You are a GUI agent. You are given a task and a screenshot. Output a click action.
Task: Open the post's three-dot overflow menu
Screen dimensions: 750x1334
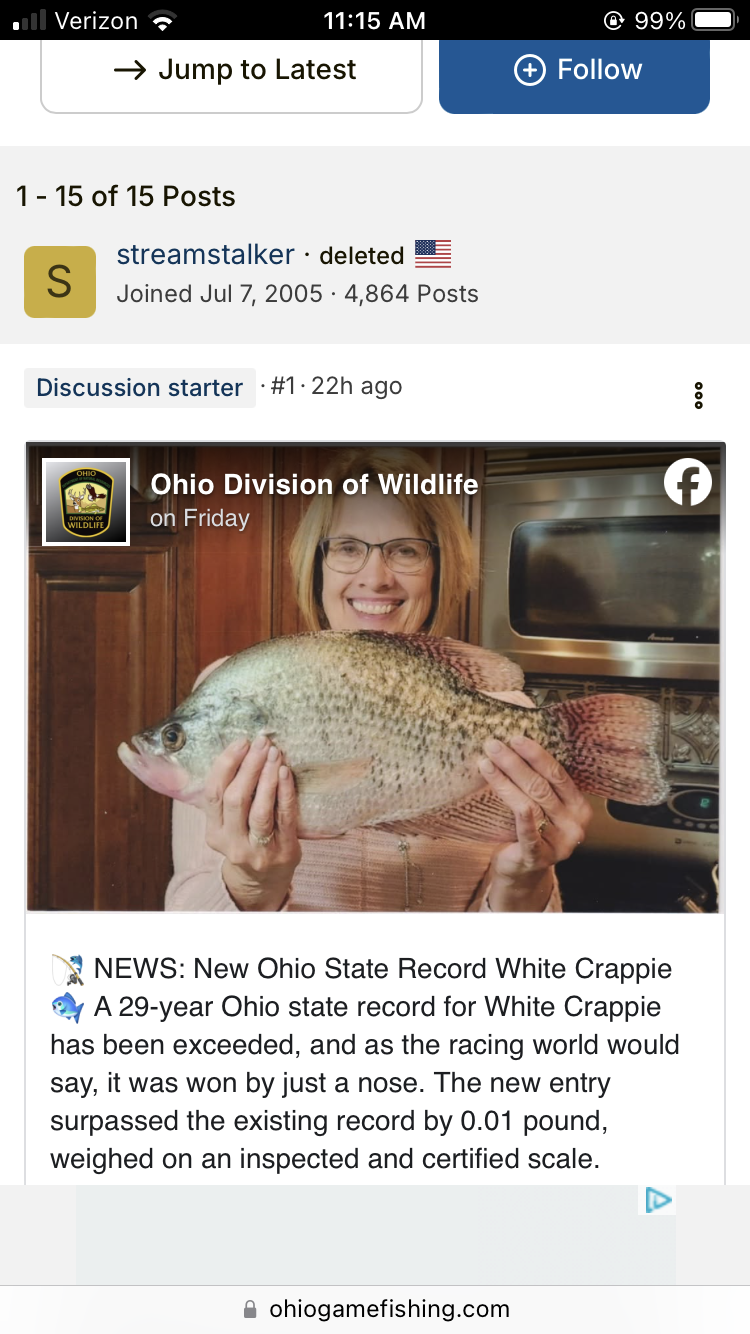pos(698,395)
